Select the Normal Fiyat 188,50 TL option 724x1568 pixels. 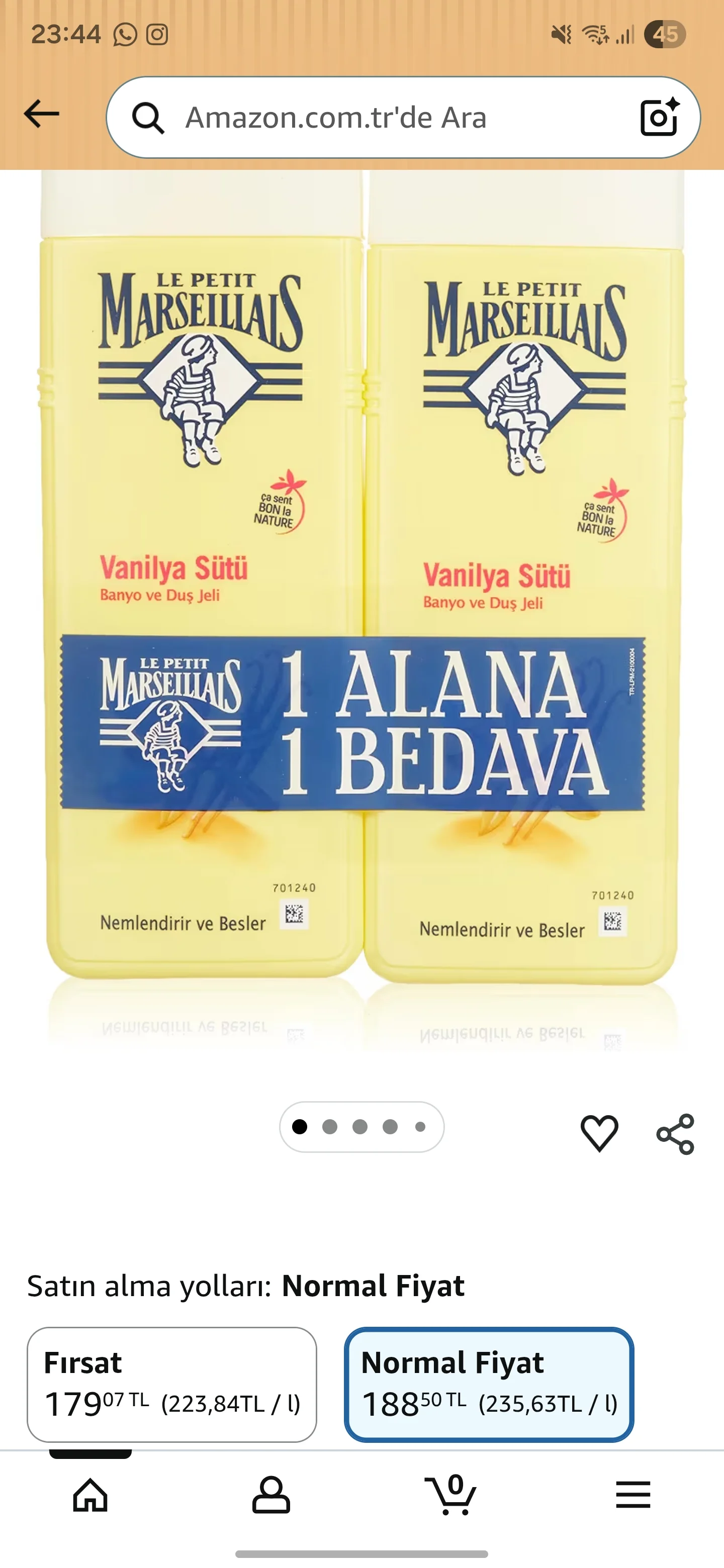[489, 1384]
